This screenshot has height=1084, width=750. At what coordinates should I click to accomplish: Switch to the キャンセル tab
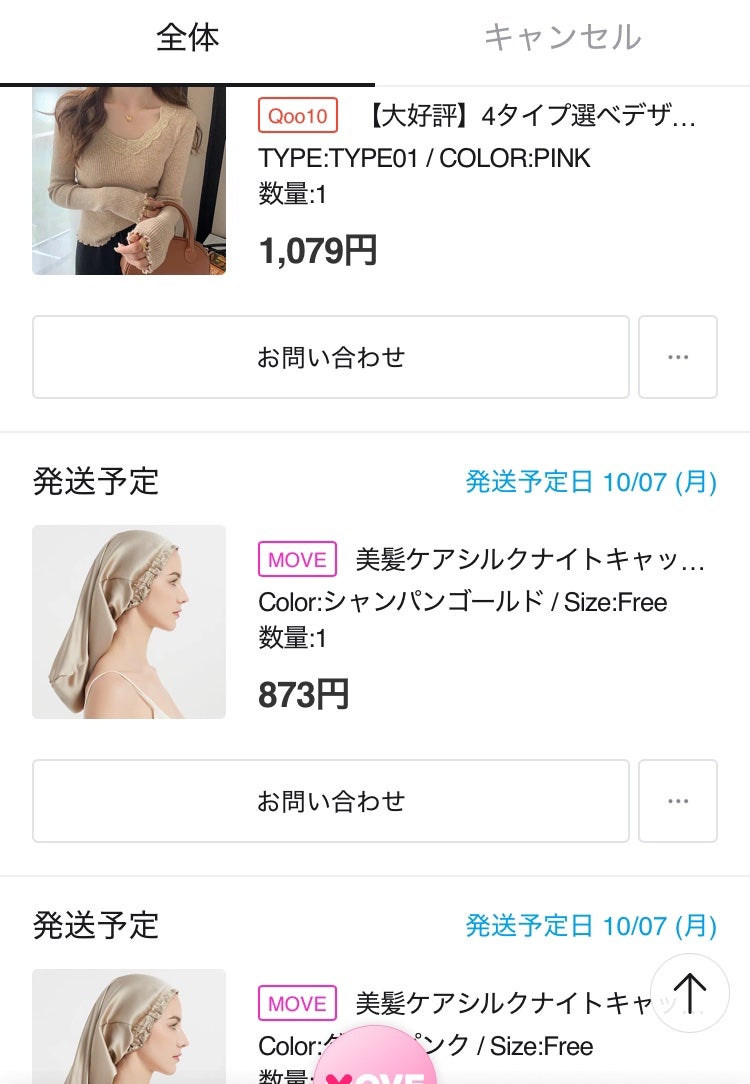(563, 40)
